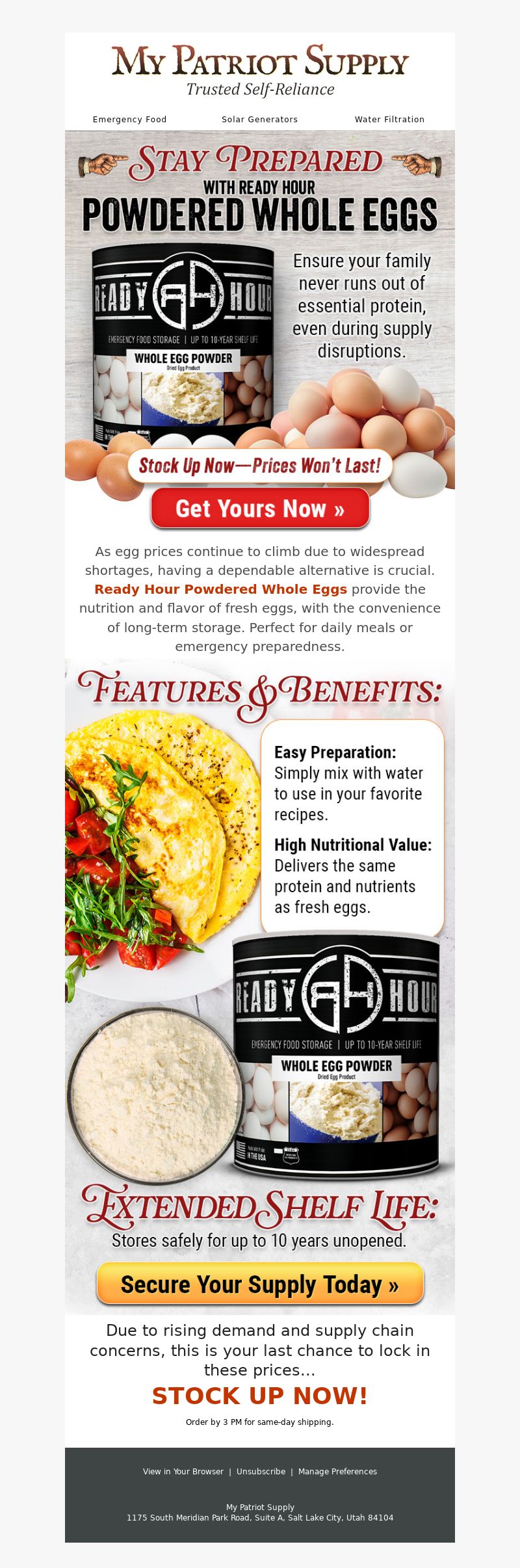Hit the Secure Your Supply Today button
This screenshot has height=1568, width=520.
click(x=260, y=1284)
